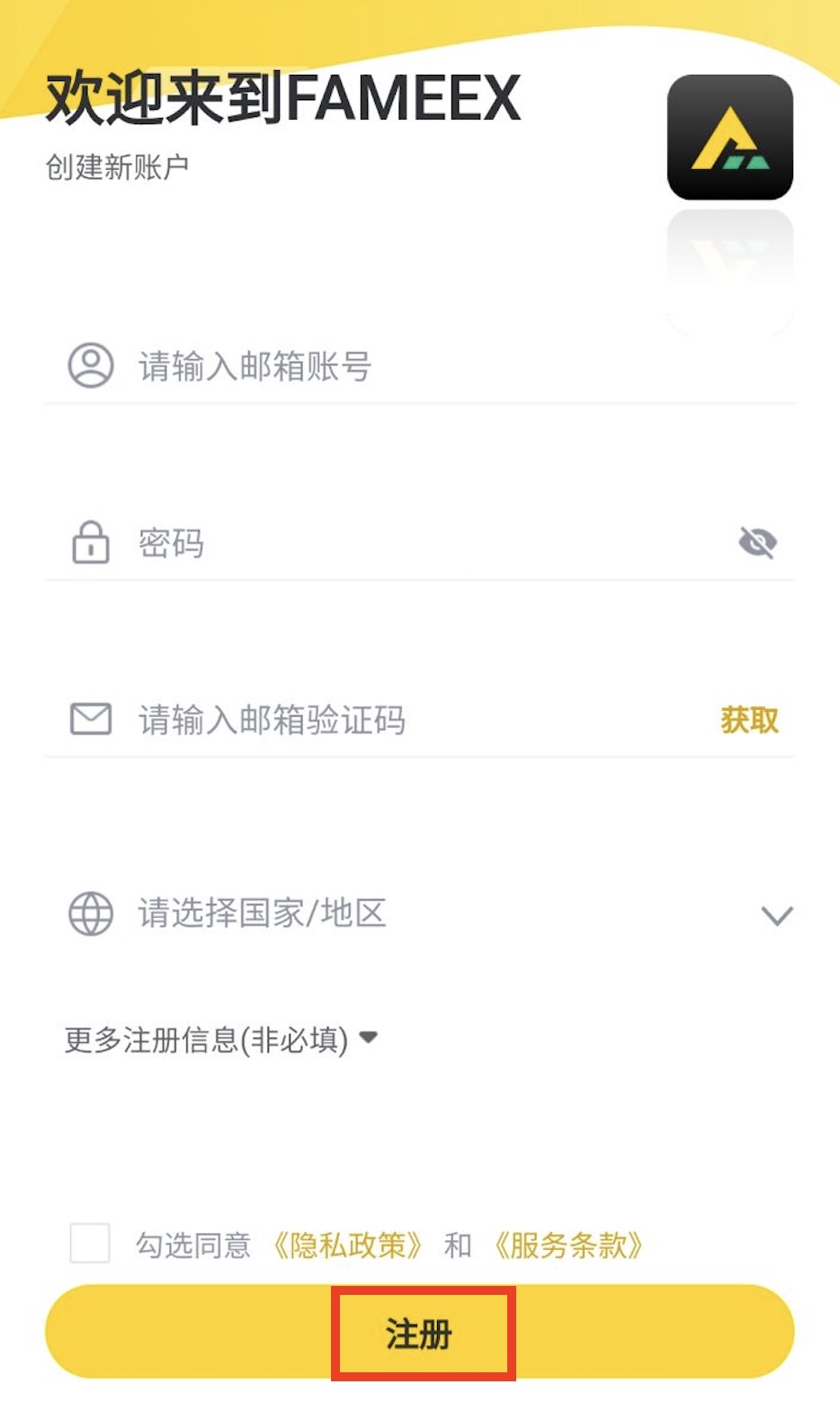Tap the 注册 register button
Screen dimensions: 840x1411
420,1332
